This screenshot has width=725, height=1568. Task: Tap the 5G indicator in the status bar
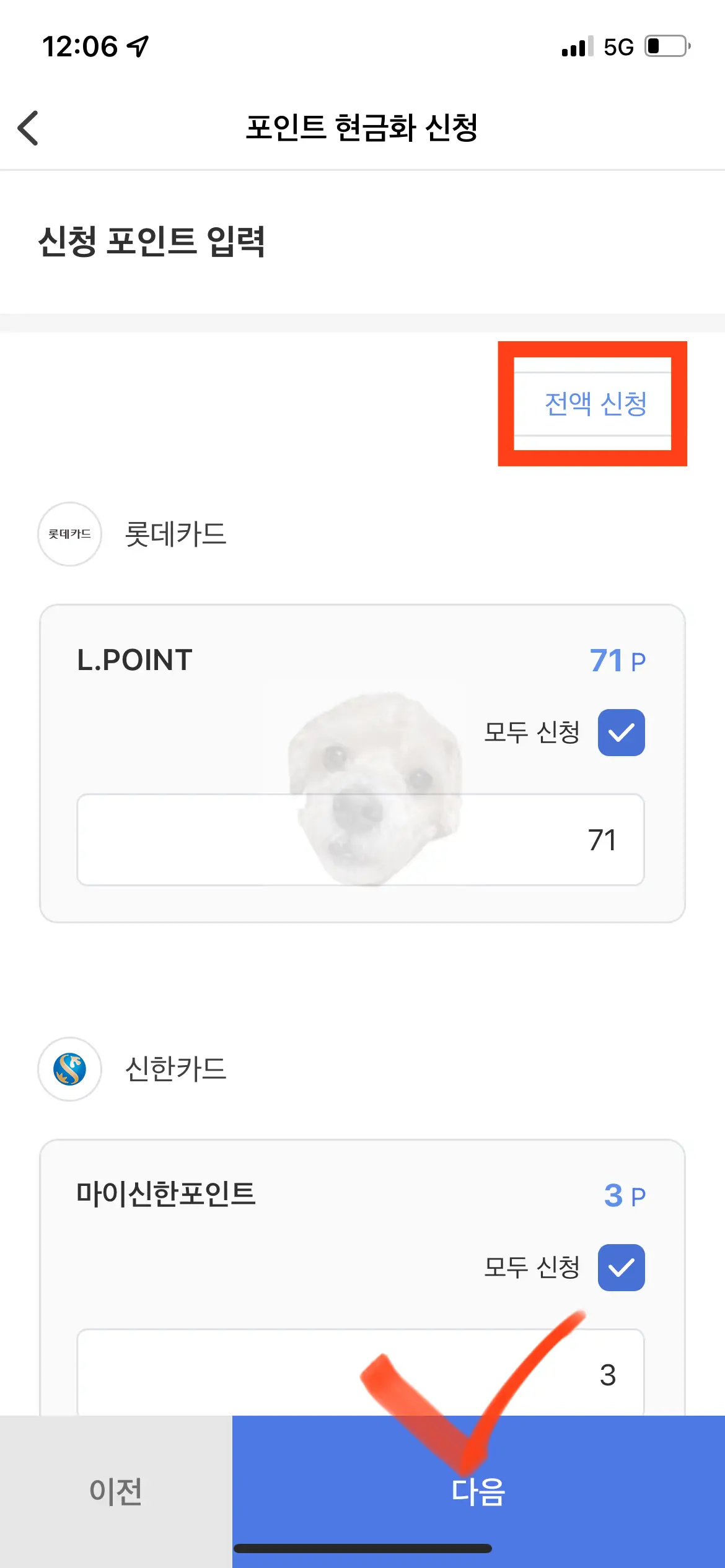pos(618,46)
